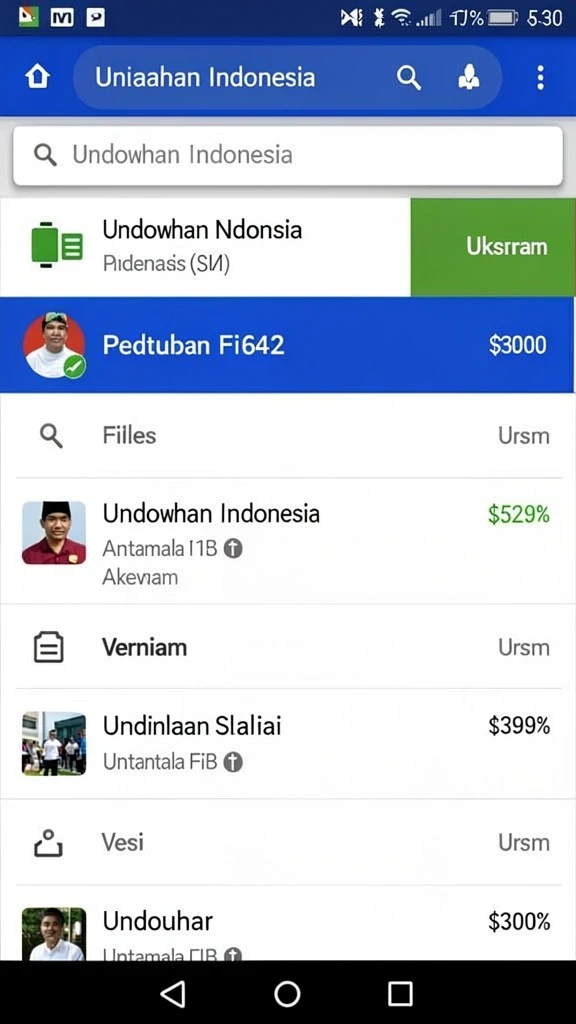The height and width of the screenshot is (1024, 576).
Task: Tap the green Uksrram button
Action: [493, 247]
